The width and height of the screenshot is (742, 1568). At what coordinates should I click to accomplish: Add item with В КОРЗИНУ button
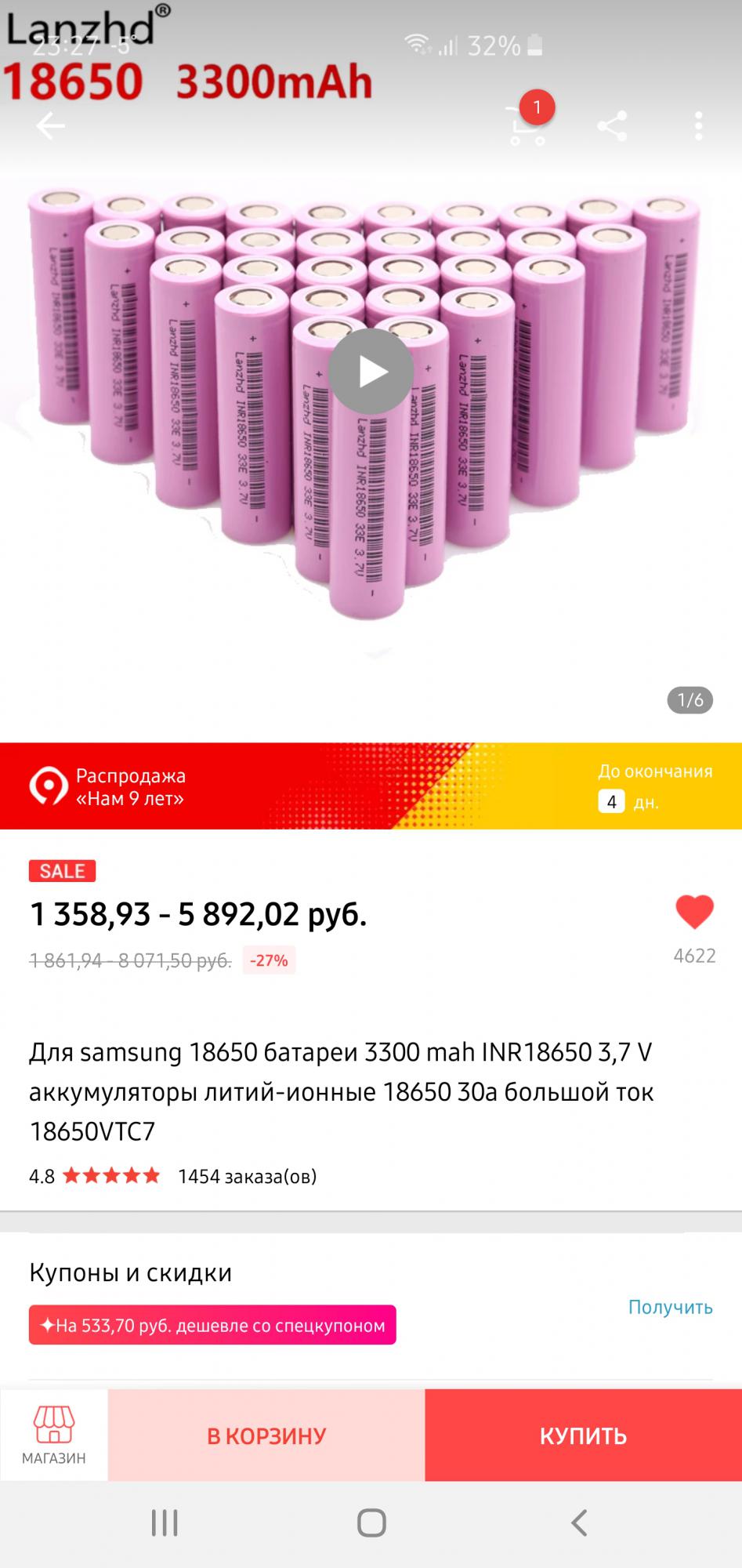click(266, 1436)
